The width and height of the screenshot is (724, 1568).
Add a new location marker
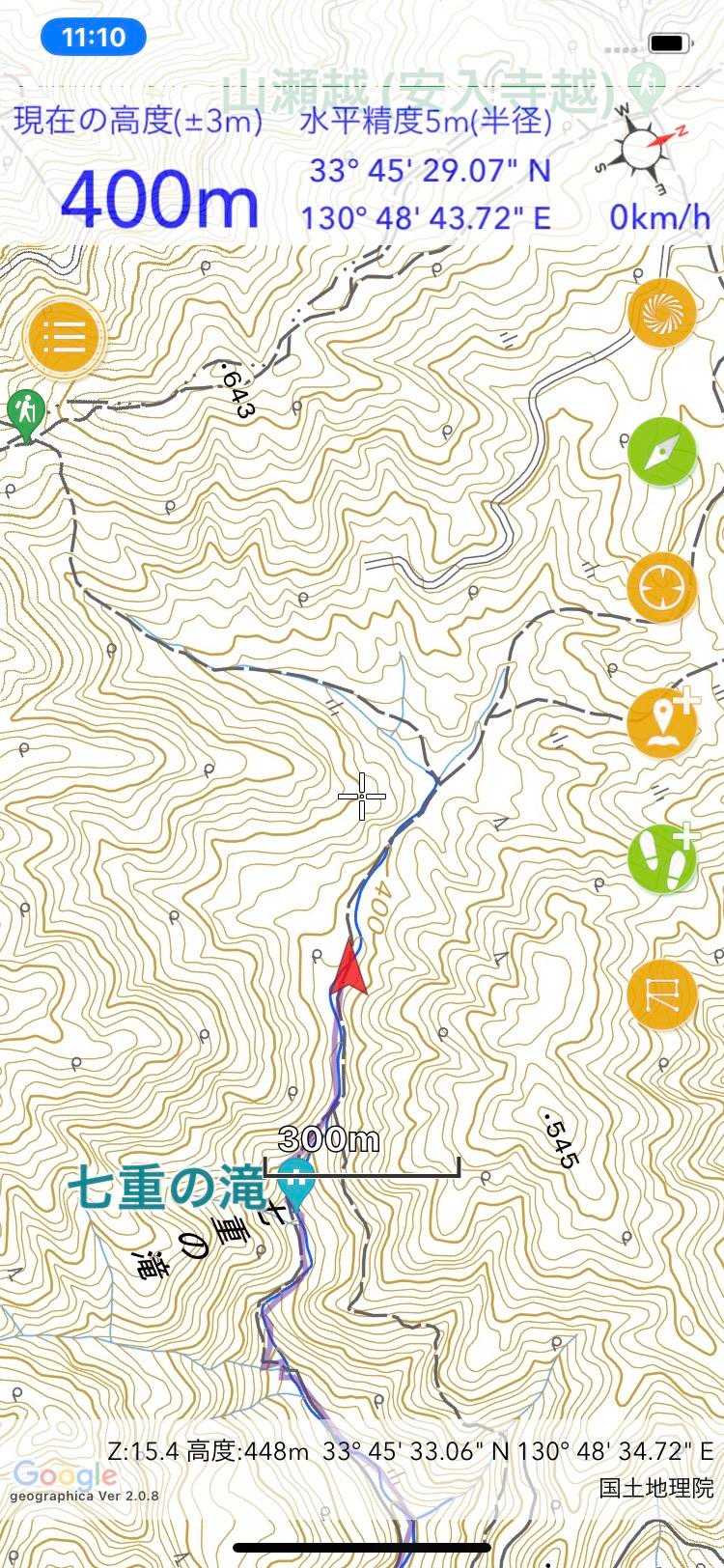tap(661, 722)
